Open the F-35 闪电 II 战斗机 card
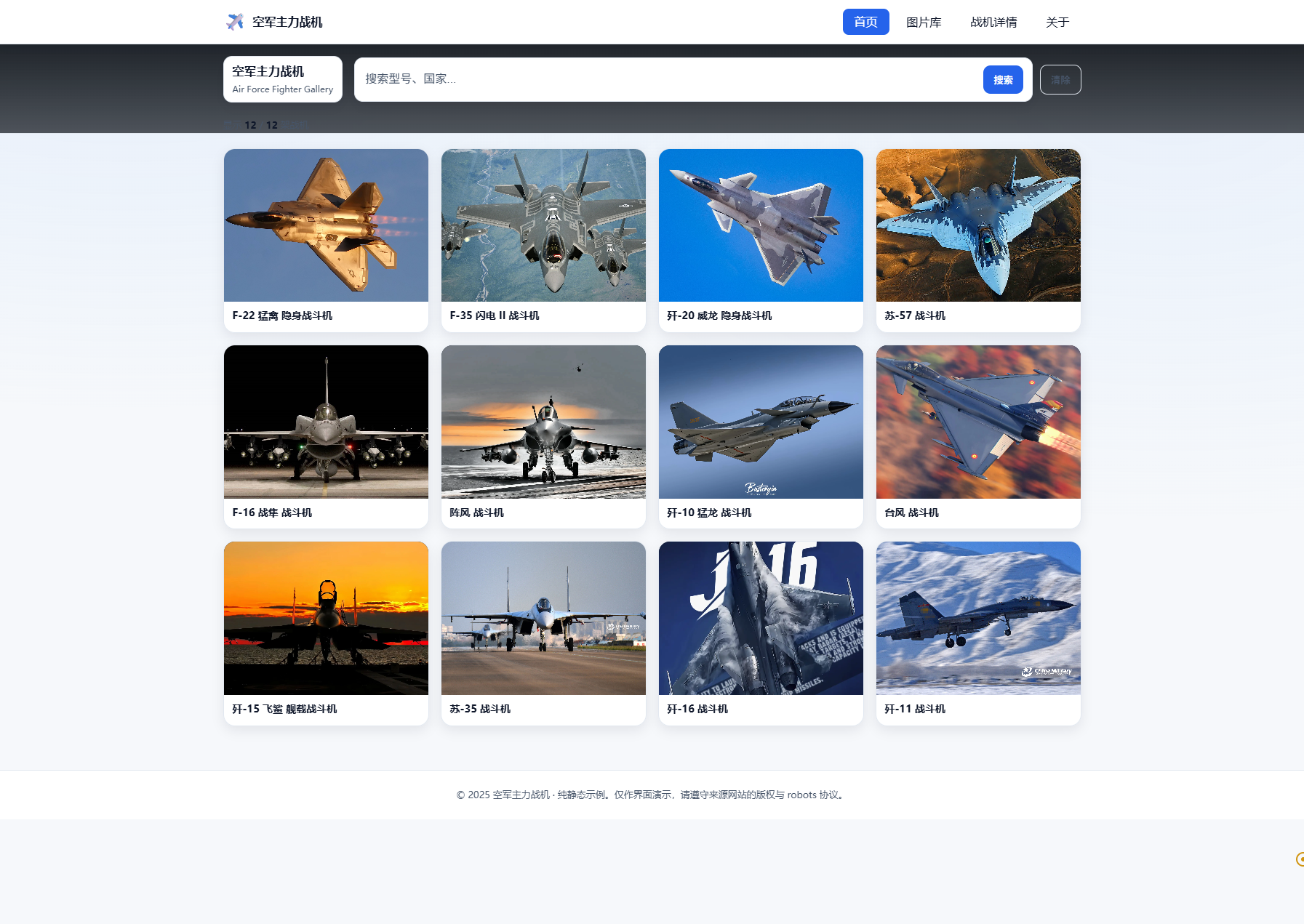 [543, 240]
